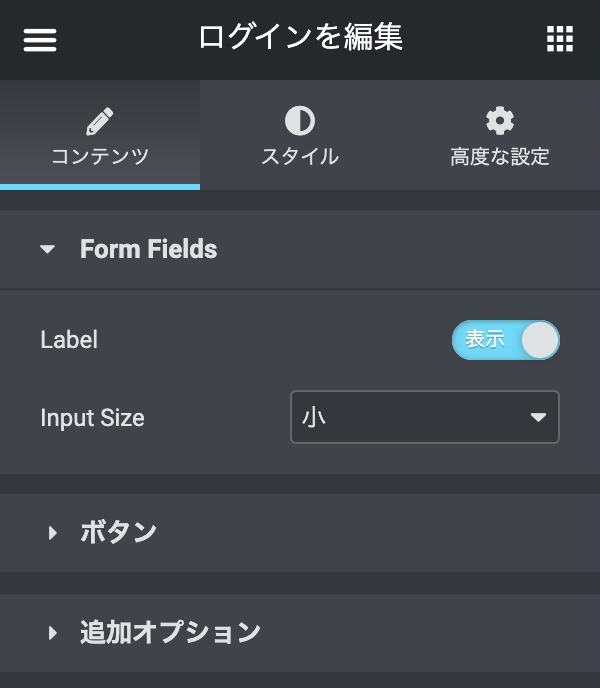
Task: Open the hamburger menu
Action: (x=40, y=40)
